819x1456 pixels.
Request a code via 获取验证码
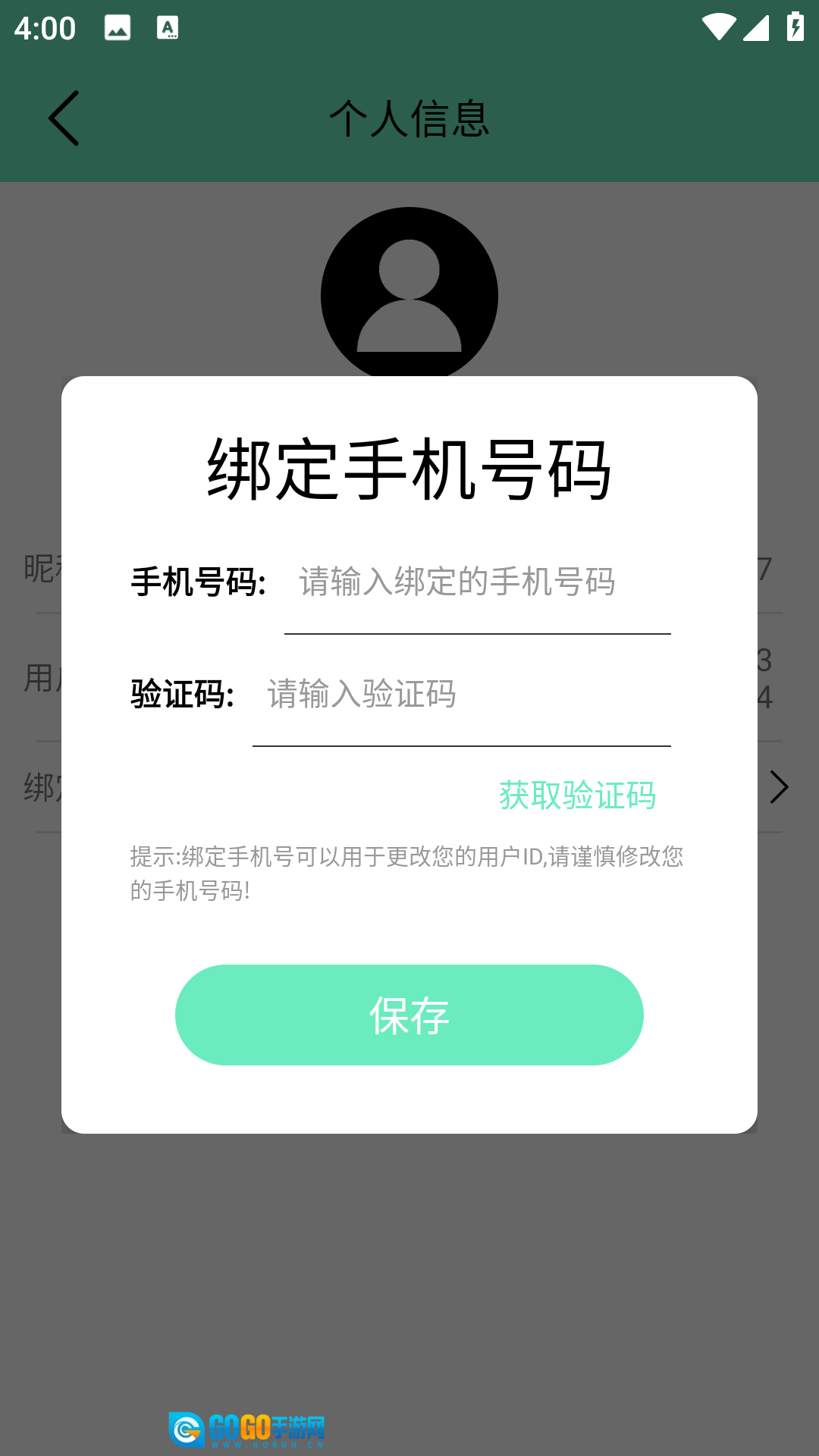click(577, 795)
